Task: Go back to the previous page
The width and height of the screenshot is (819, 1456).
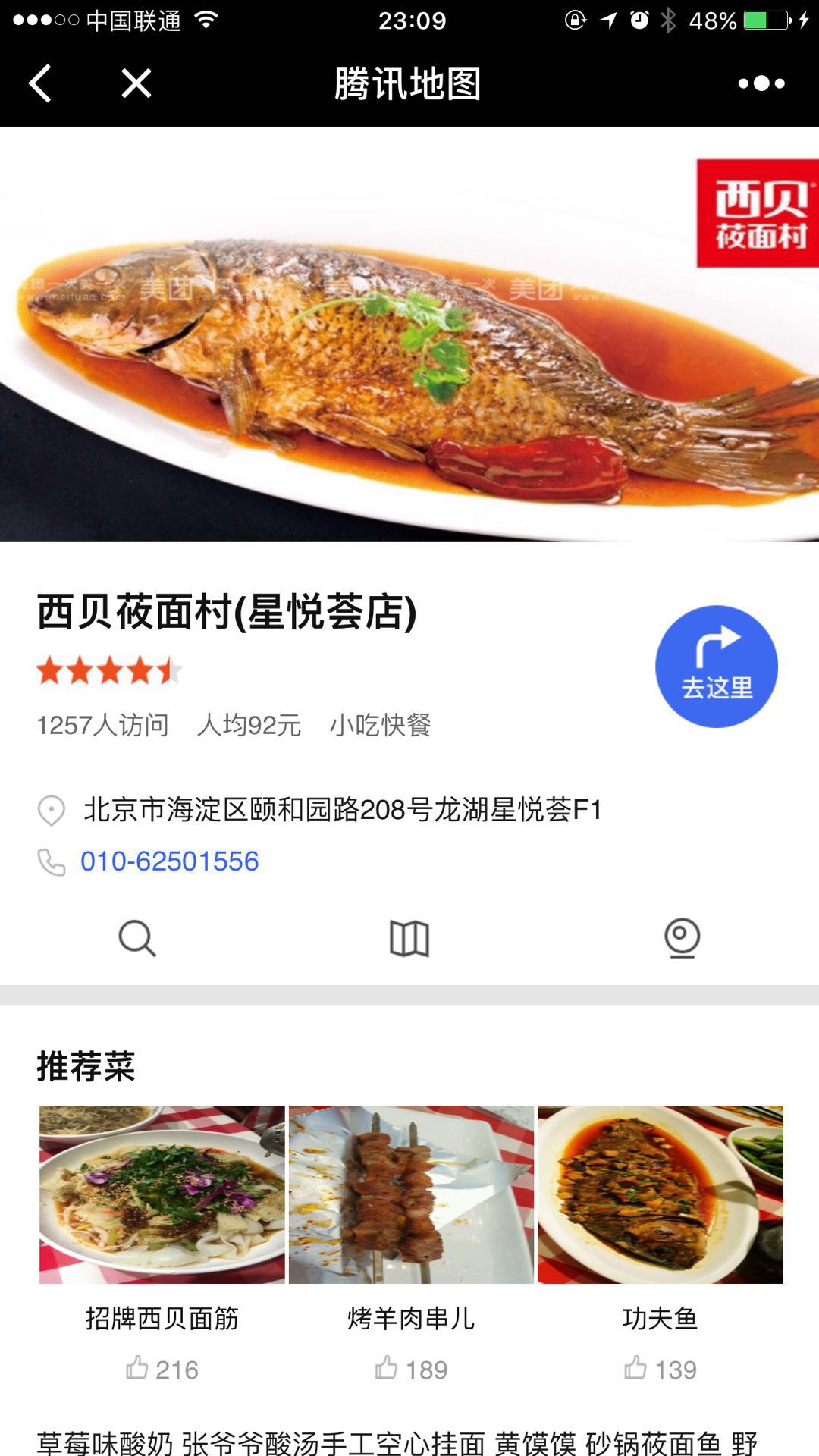Action: 40,83
